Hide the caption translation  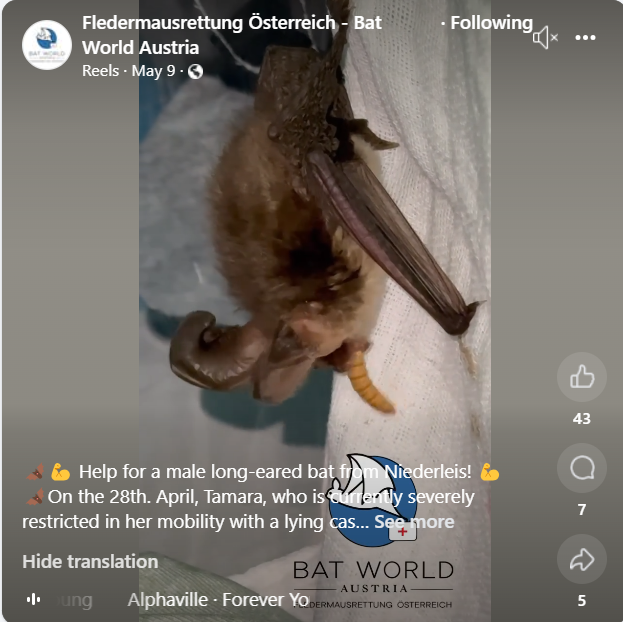click(x=90, y=561)
